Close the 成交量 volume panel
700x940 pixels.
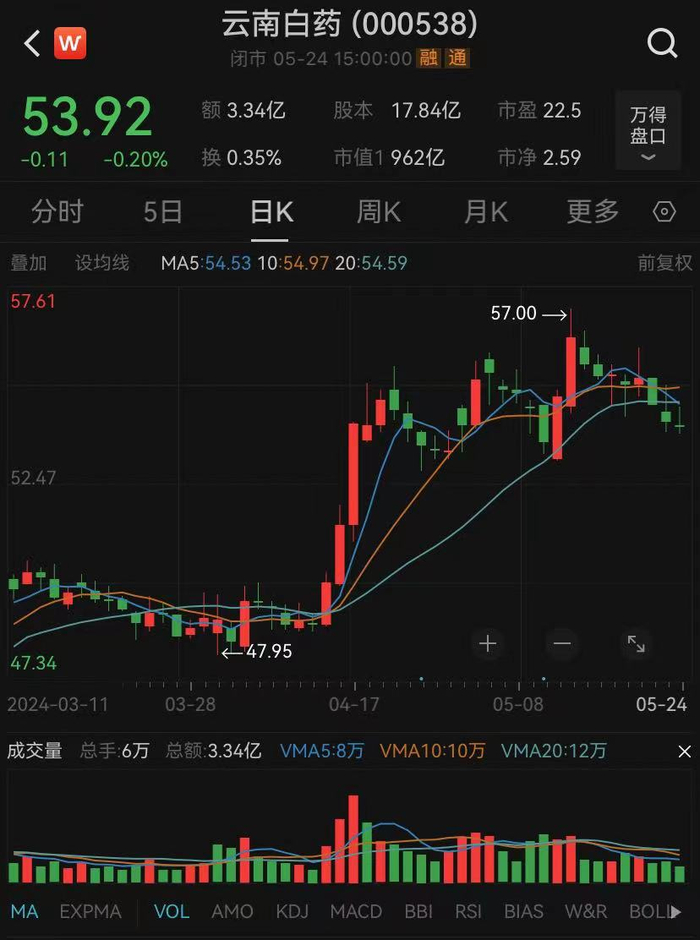pyautogui.click(x=685, y=751)
